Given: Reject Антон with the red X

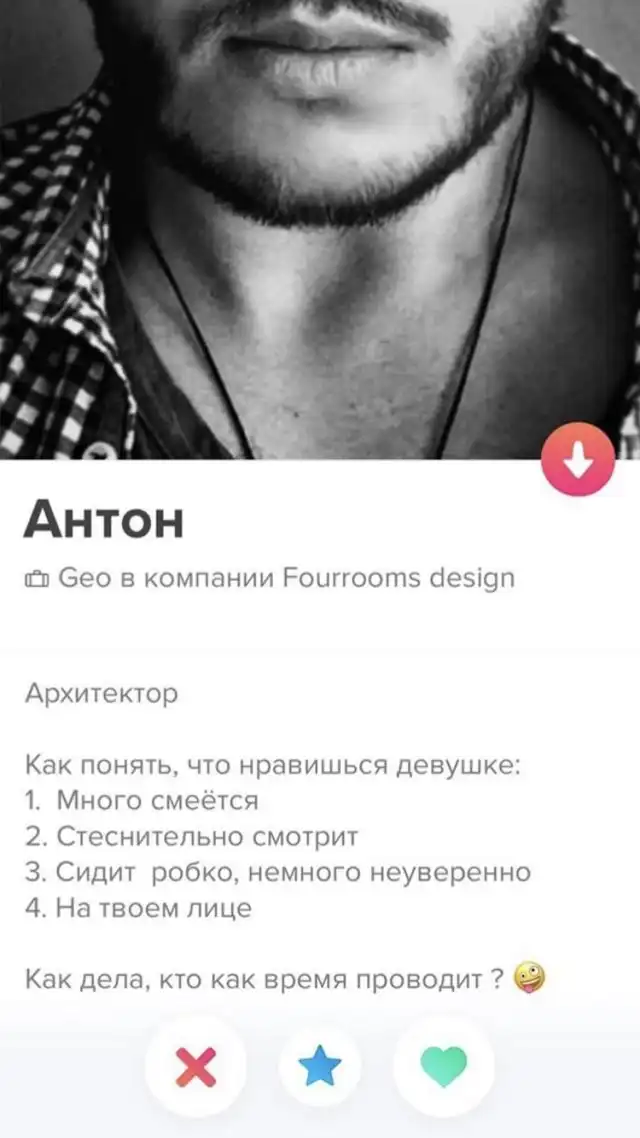Looking at the screenshot, I should (195, 1068).
